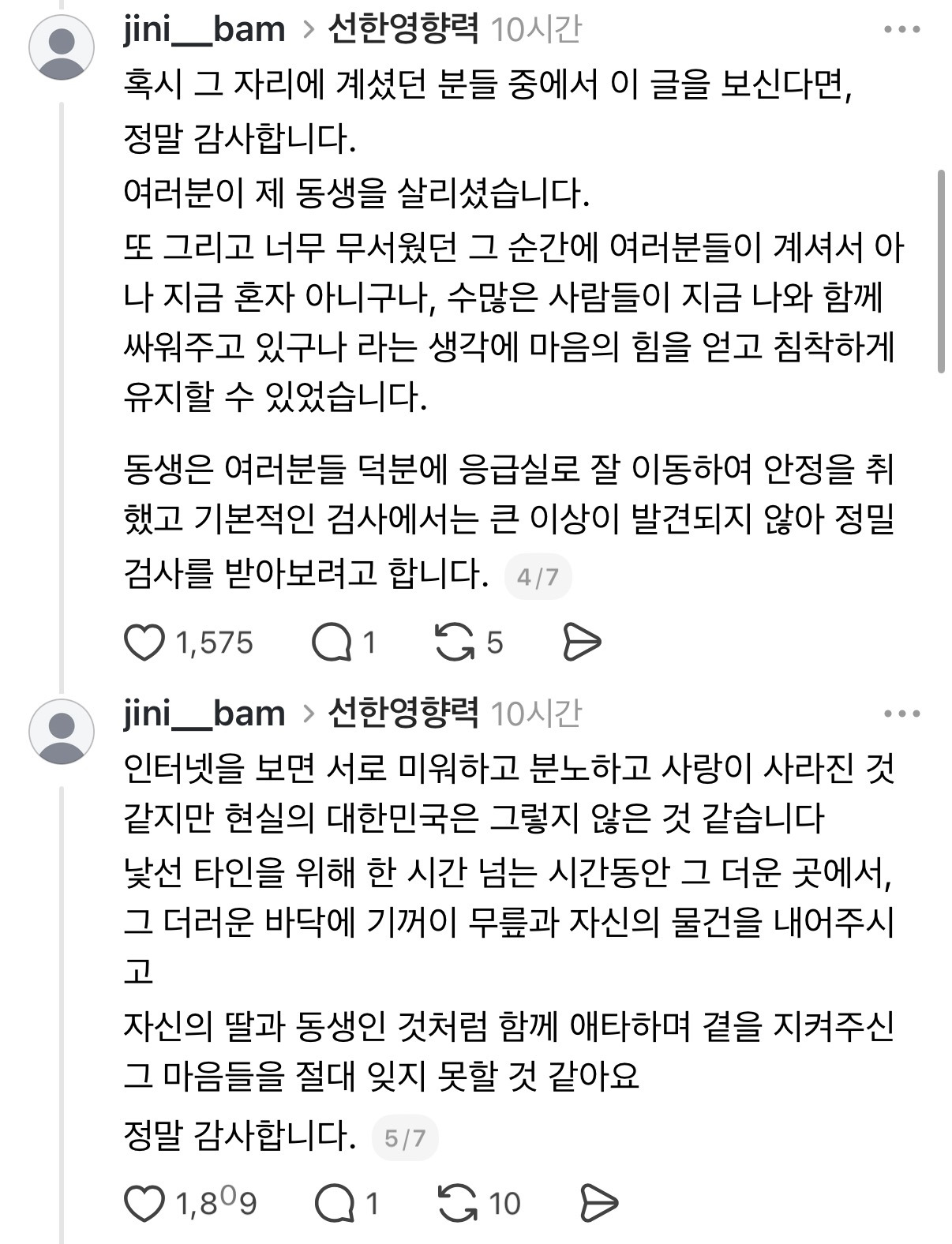952x1244 pixels.
Task: Open jini__bam profile from the 4/7 post
Action: coord(204,30)
